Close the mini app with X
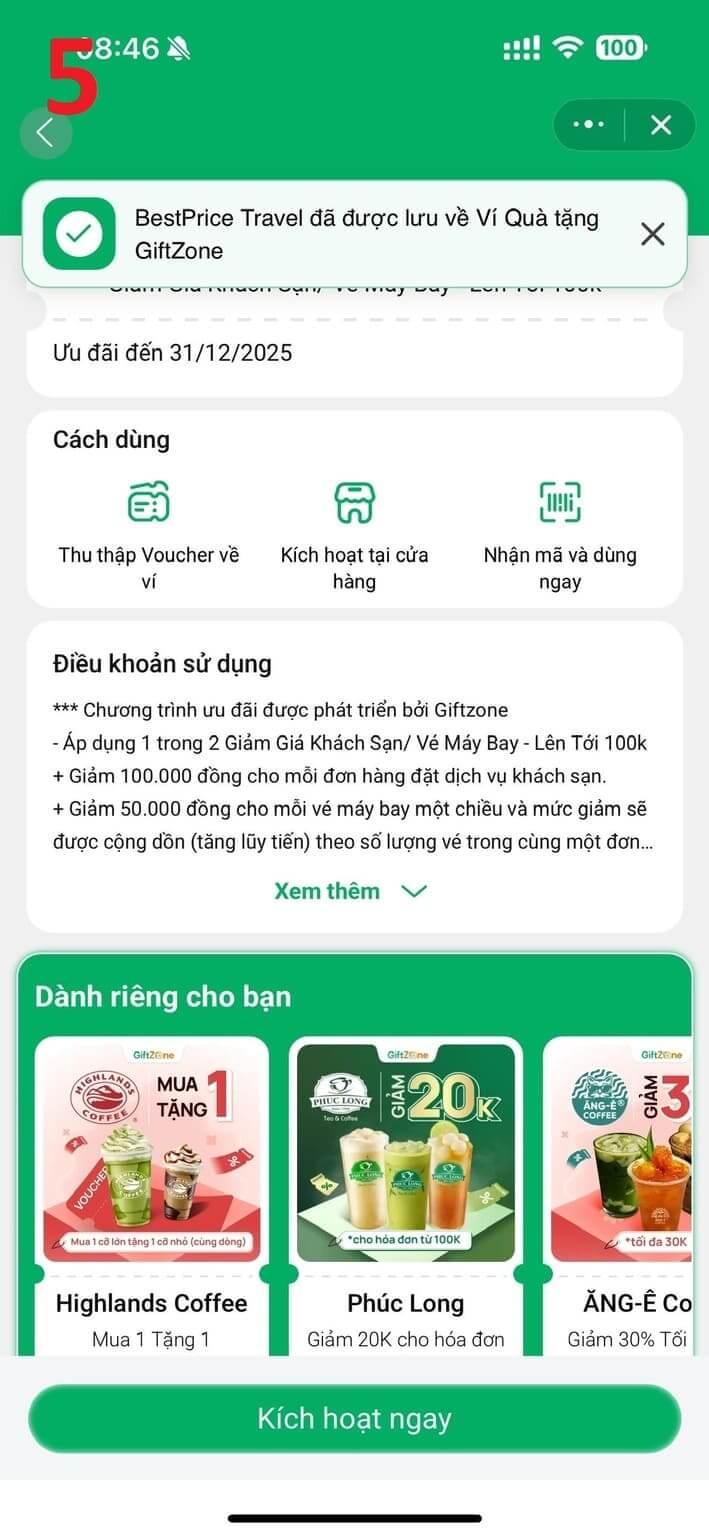The height and width of the screenshot is (1536, 709). (x=661, y=125)
